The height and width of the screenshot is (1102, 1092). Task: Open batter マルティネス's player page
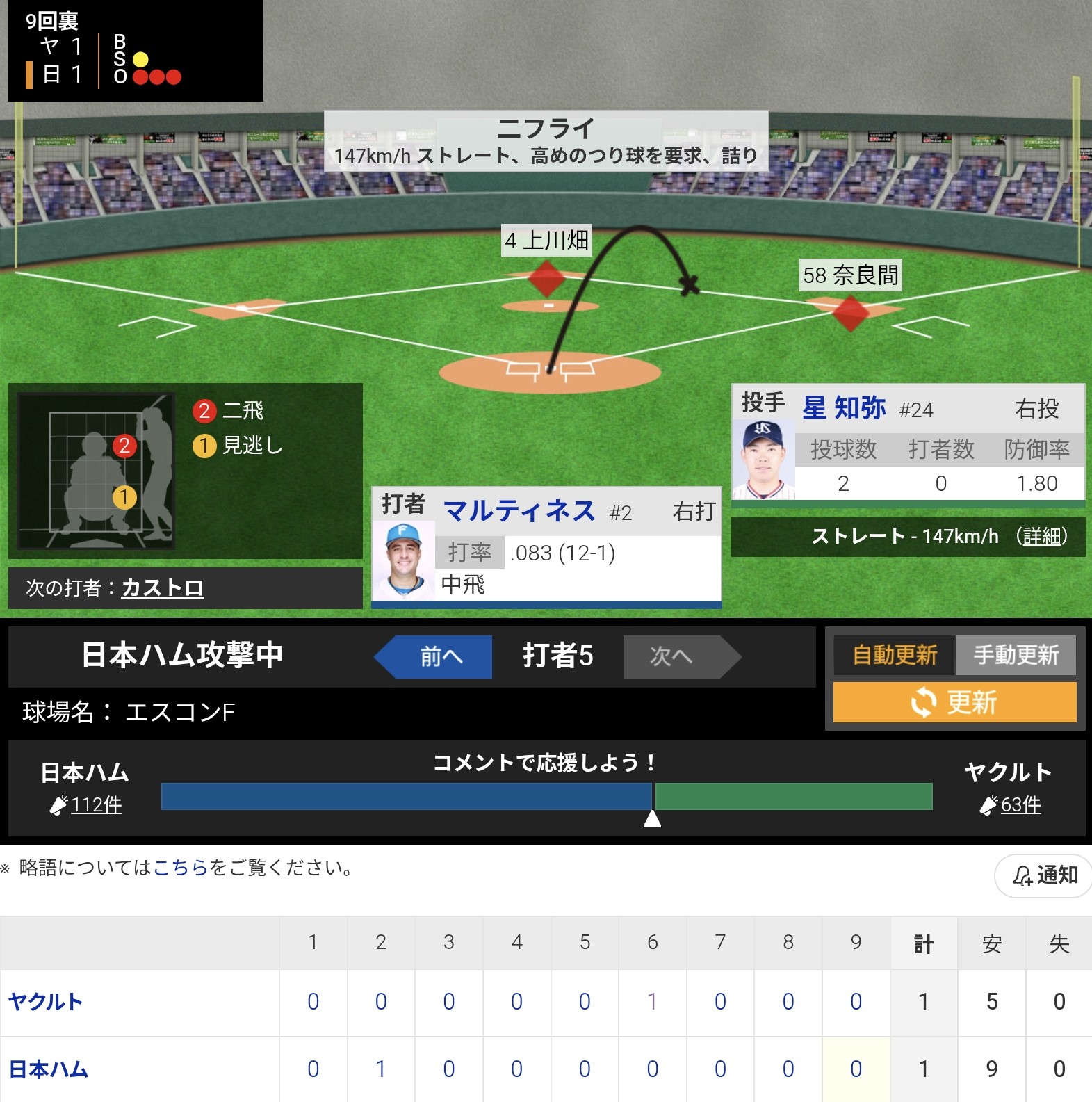click(519, 512)
